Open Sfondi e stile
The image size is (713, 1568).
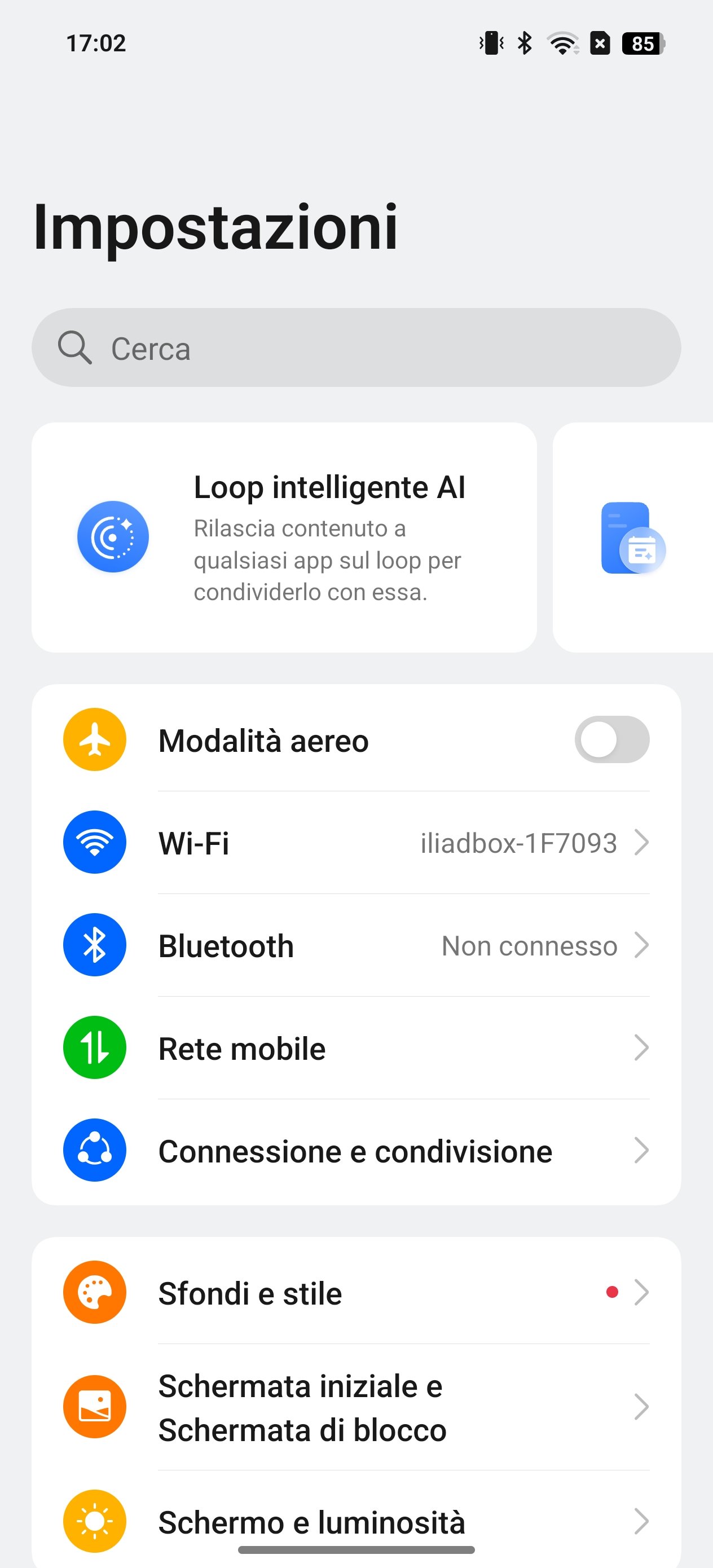(356, 1292)
